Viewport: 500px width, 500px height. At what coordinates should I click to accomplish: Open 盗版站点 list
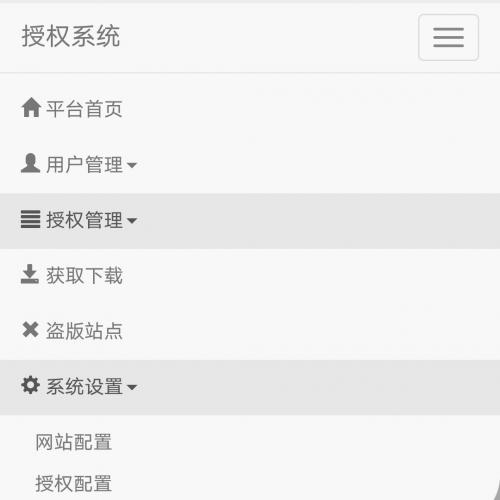(250, 331)
